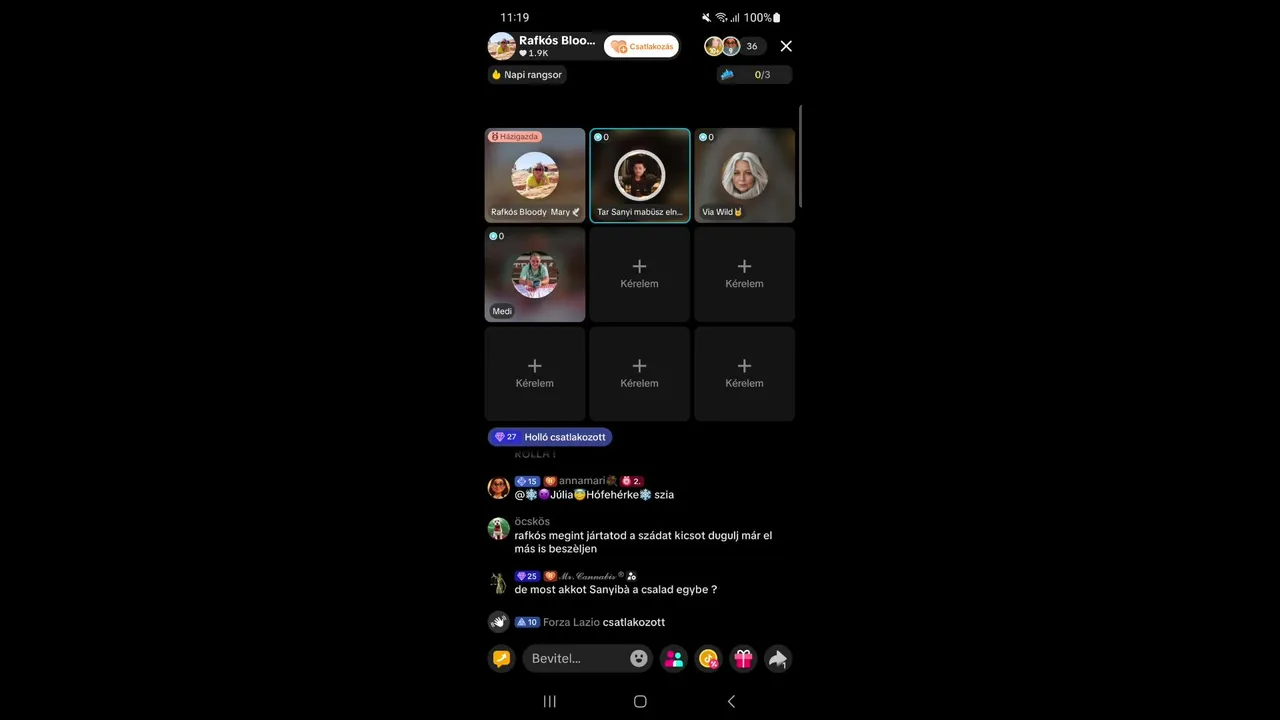This screenshot has height=720, width=1280.
Task: Open the viewer list showing 36
Action: click(735, 46)
